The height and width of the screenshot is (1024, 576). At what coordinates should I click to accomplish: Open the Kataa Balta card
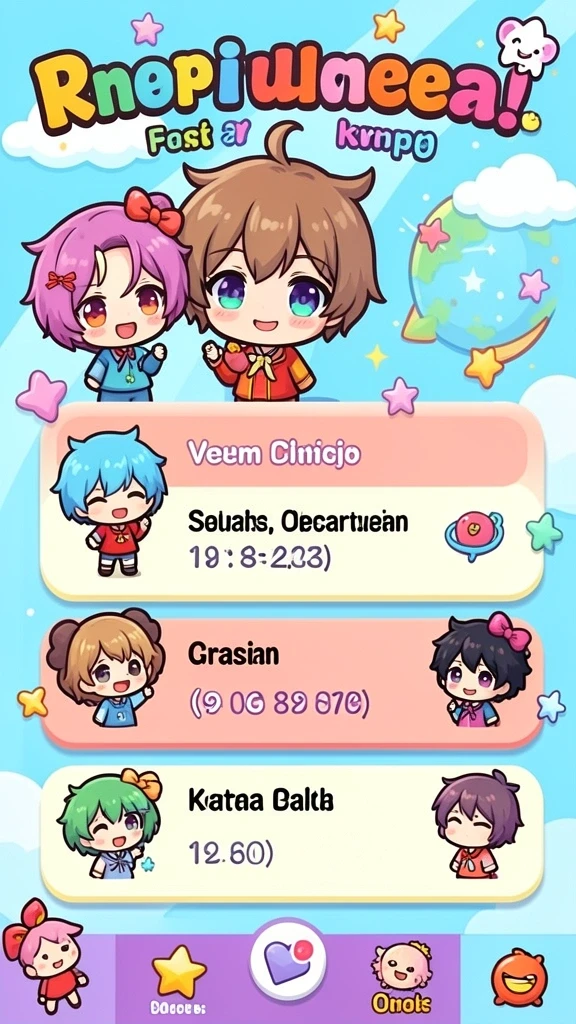pyautogui.click(x=292, y=834)
